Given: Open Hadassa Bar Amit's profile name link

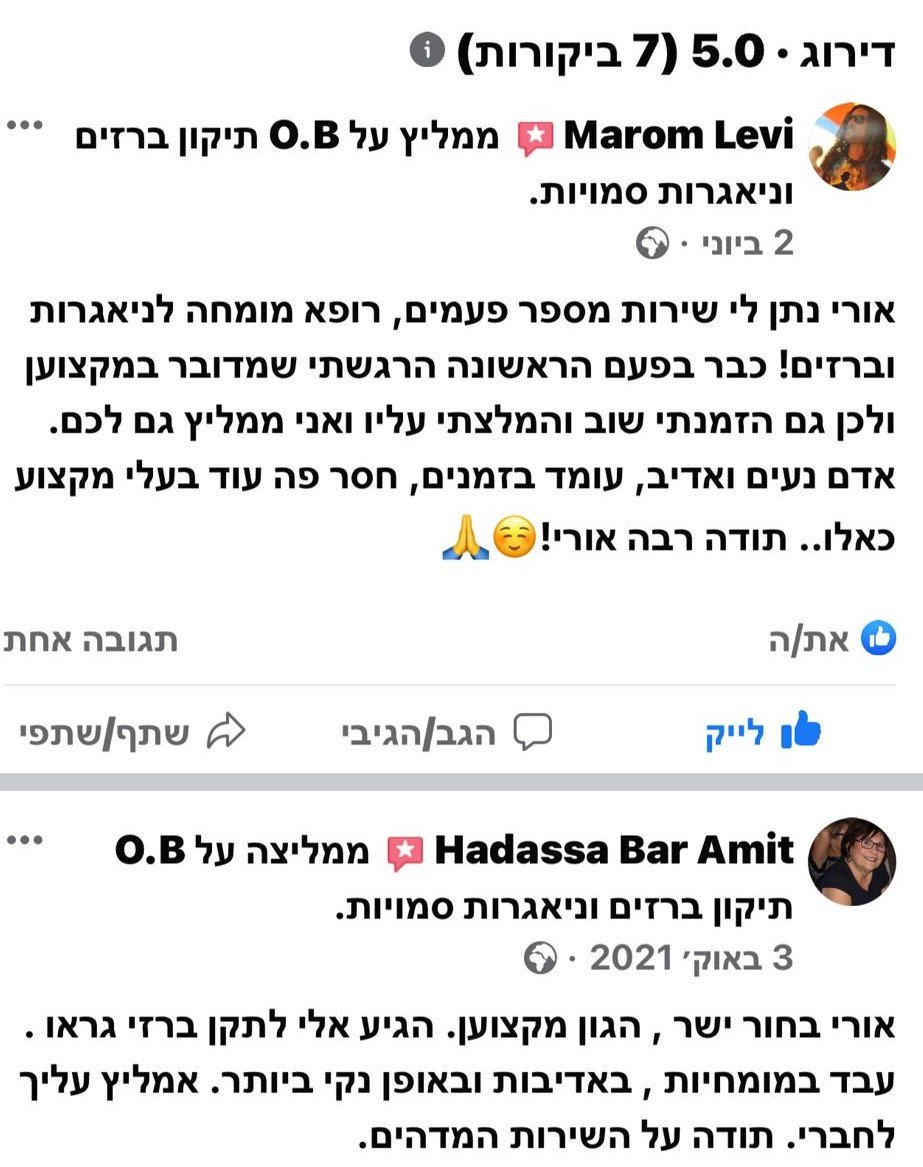Looking at the screenshot, I should (x=613, y=851).
